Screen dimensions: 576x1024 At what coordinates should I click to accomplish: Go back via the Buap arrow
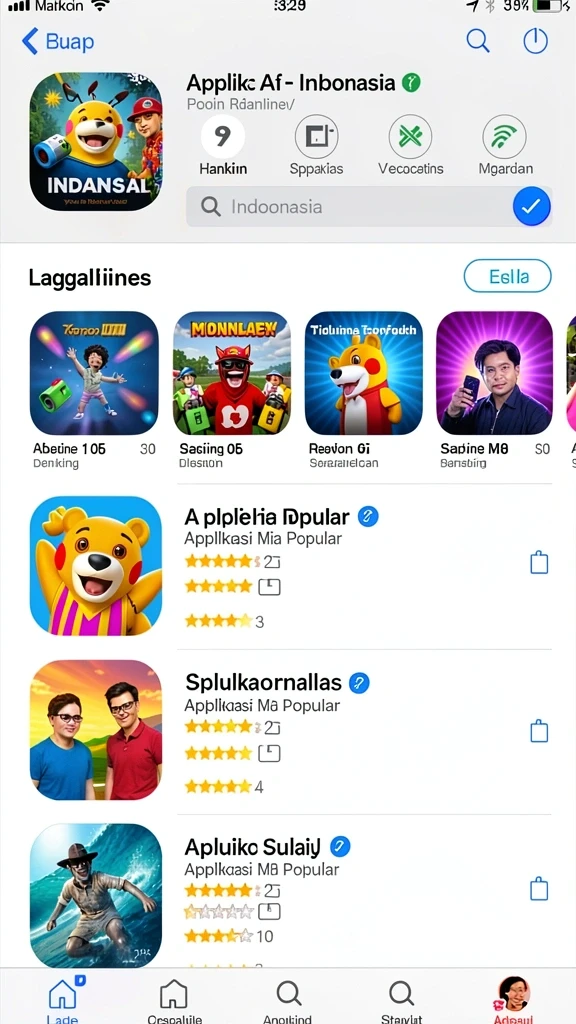57,41
